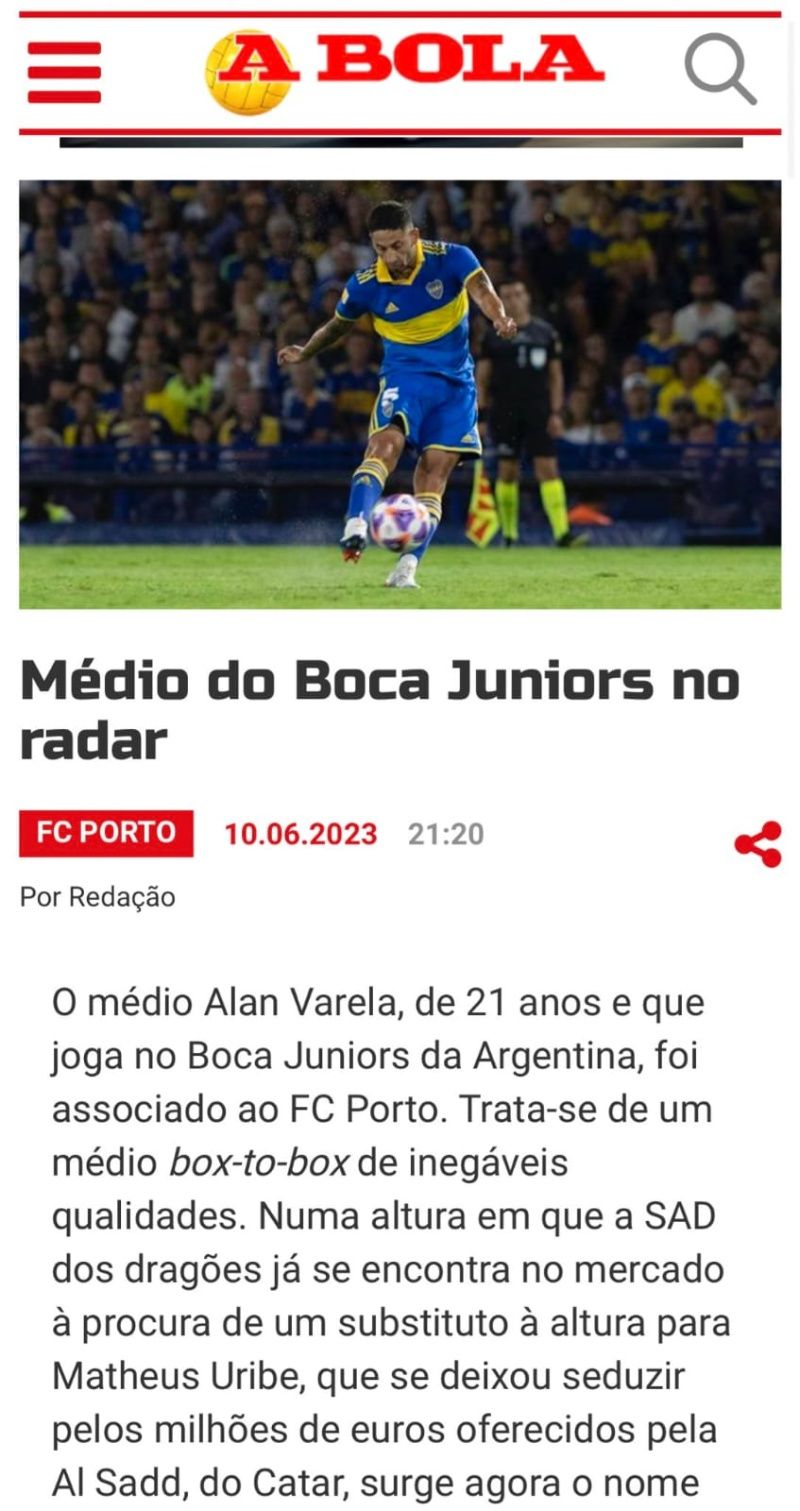
Task: Go to A BOLA home logo
Action: click(404, 70)
